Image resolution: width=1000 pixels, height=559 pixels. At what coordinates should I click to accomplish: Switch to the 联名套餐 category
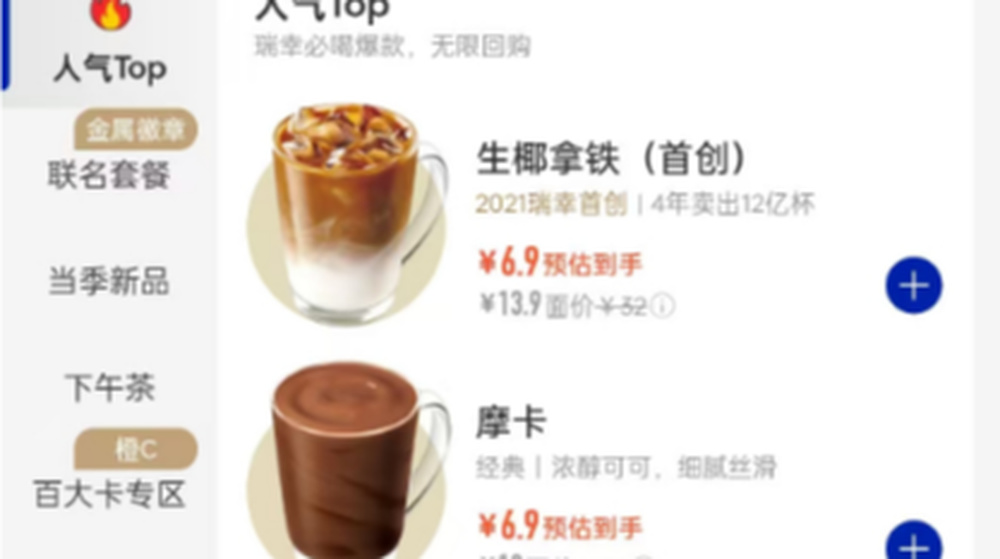tap(109, 175)
